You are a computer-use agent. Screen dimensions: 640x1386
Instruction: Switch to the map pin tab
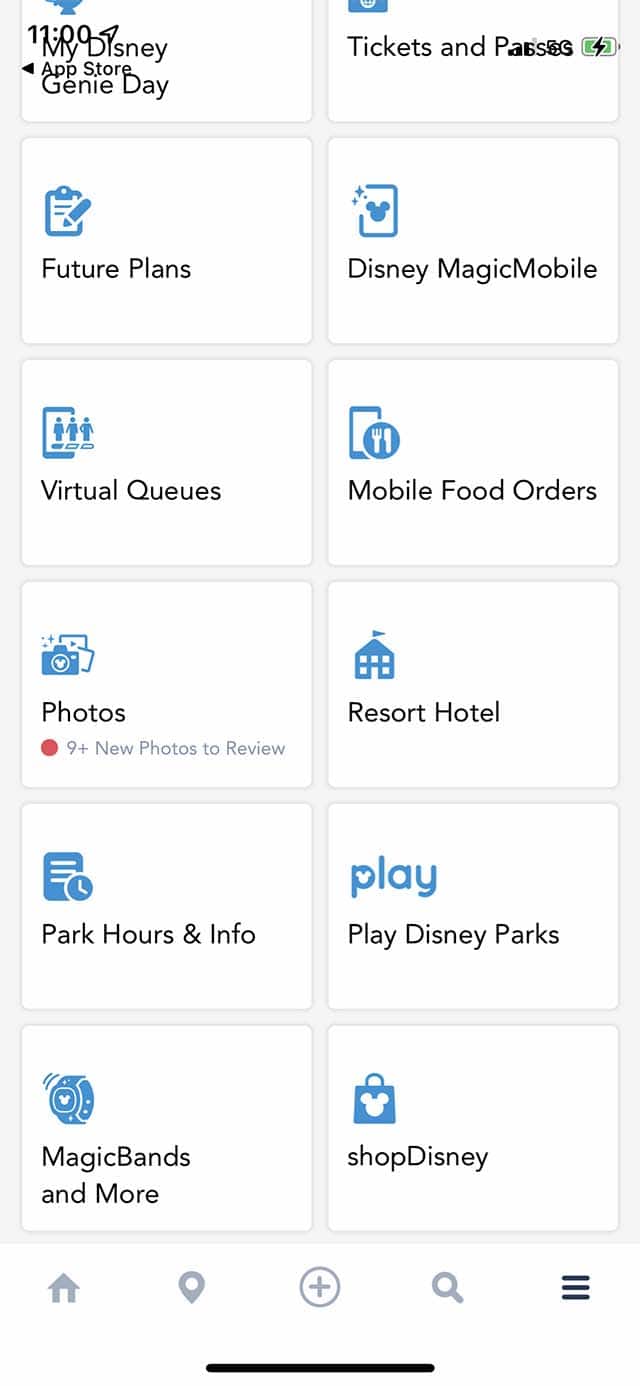coord(191,1288)
